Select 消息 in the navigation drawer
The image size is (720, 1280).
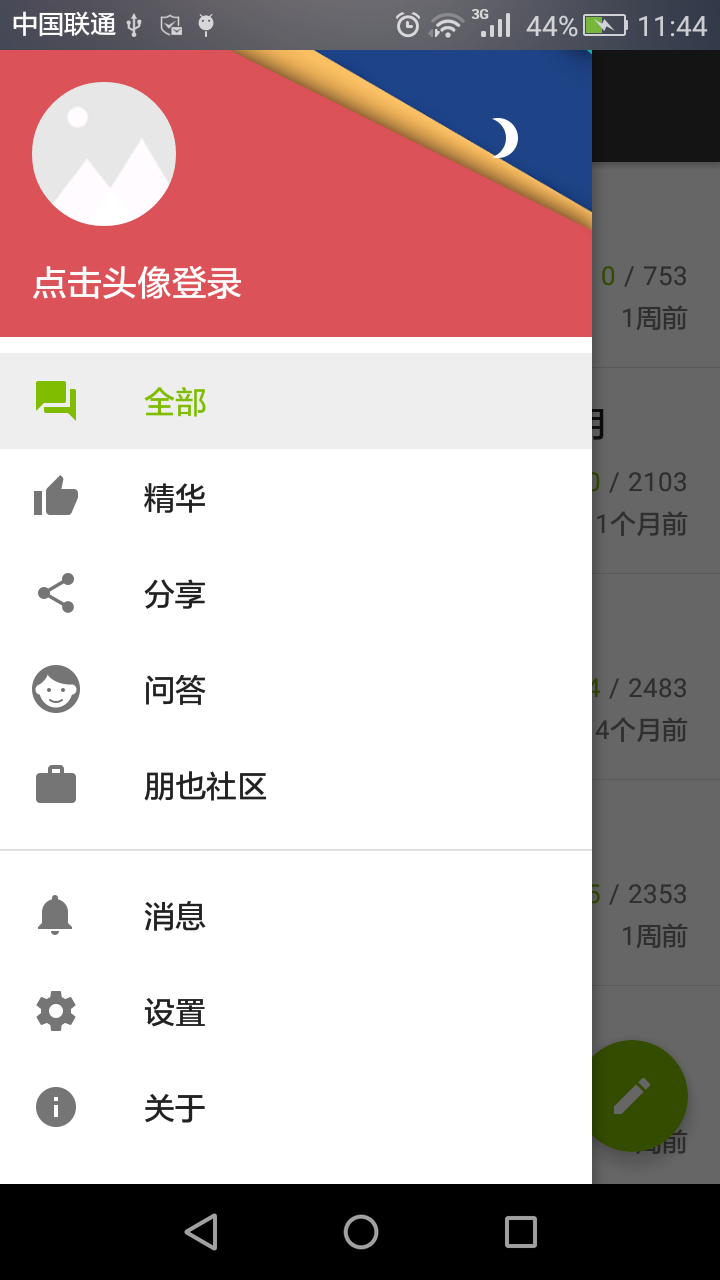pyautogui.click(x=175, y=915)
